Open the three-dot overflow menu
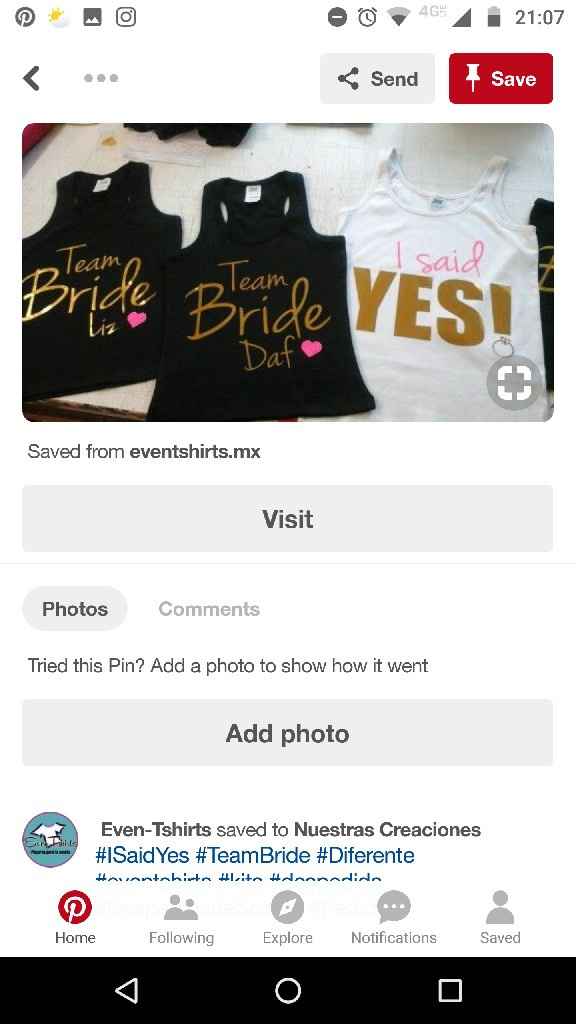Screen dimensions: 576x1024 click(101, 78)
